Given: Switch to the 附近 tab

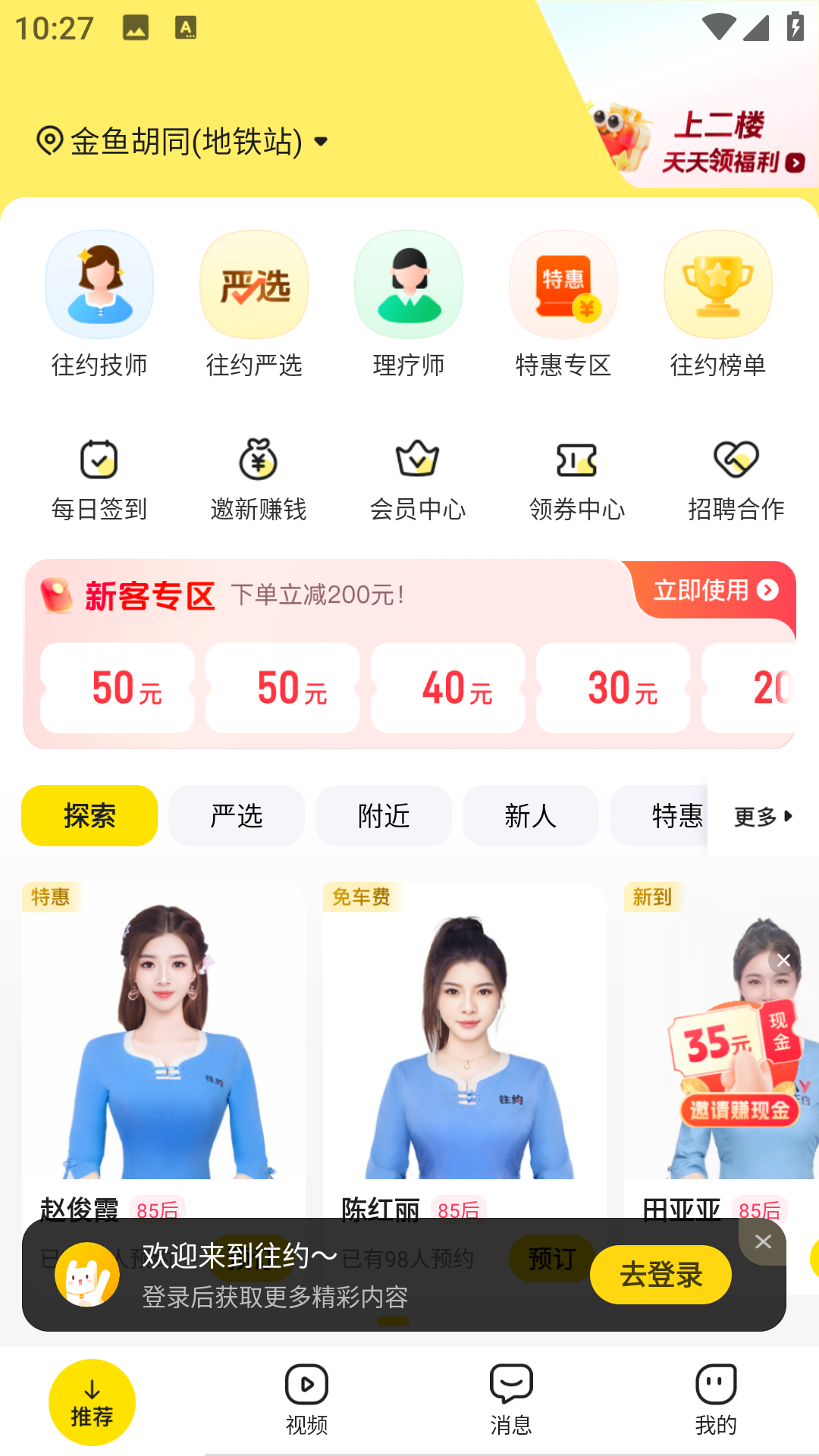Looking at the screenshot, I should 383,816.
